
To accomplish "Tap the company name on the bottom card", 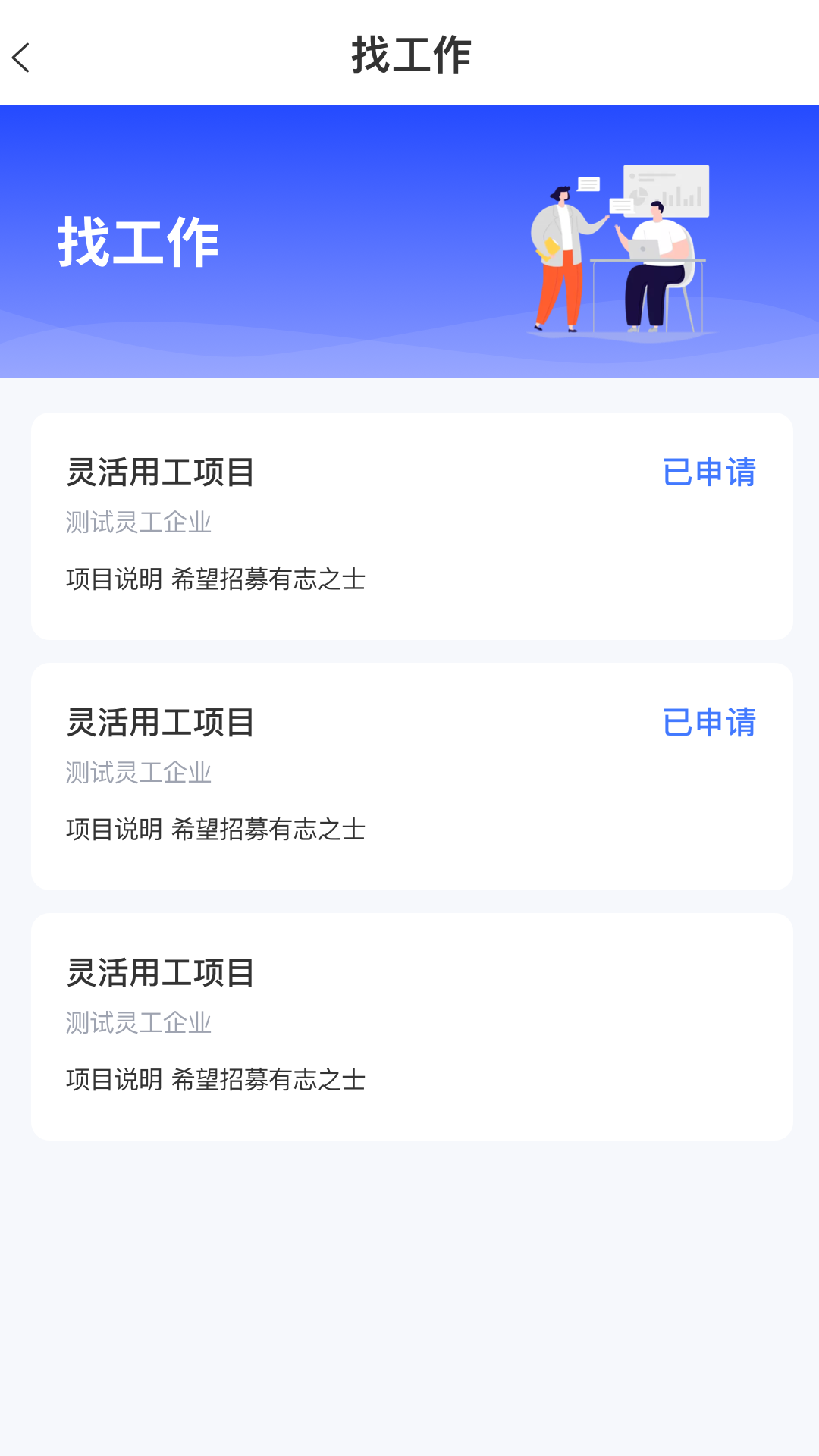I will pyautogui.click(x=138, y=1022).
